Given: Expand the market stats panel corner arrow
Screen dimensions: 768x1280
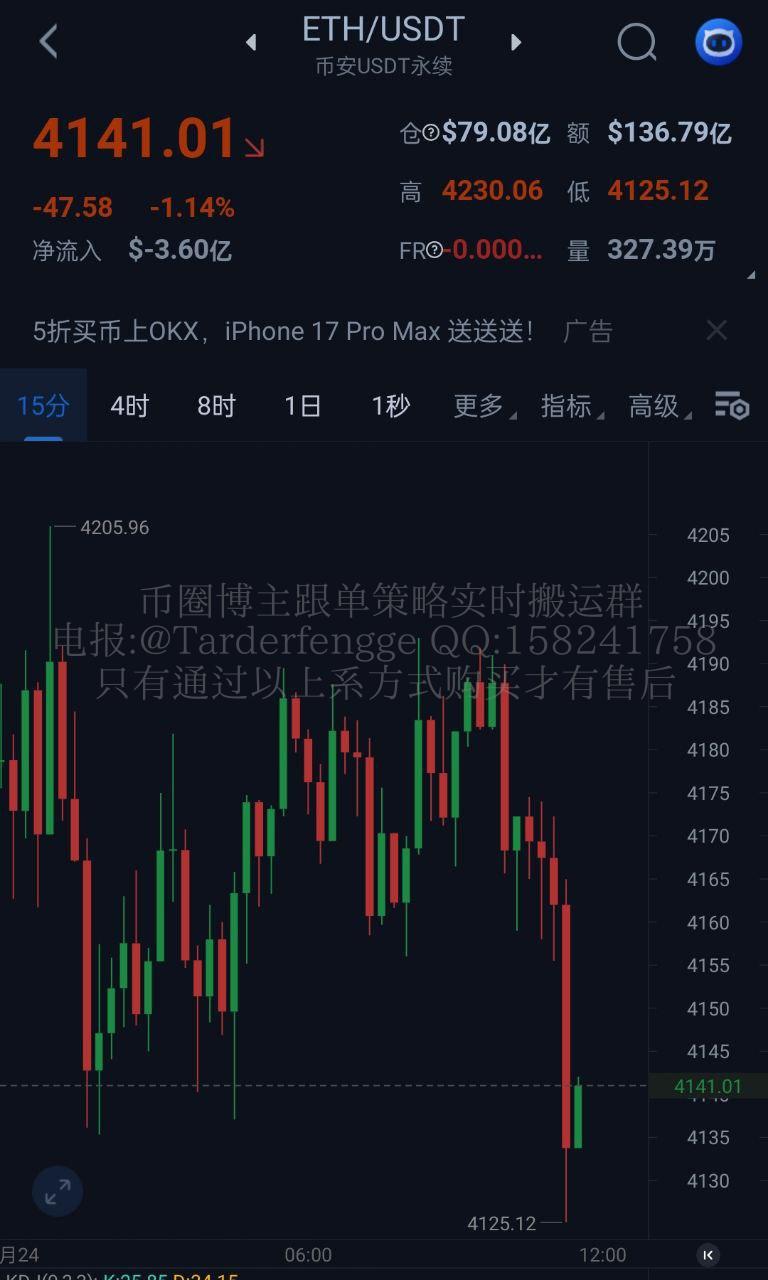Looking at the screenshot, I should 750,274.
